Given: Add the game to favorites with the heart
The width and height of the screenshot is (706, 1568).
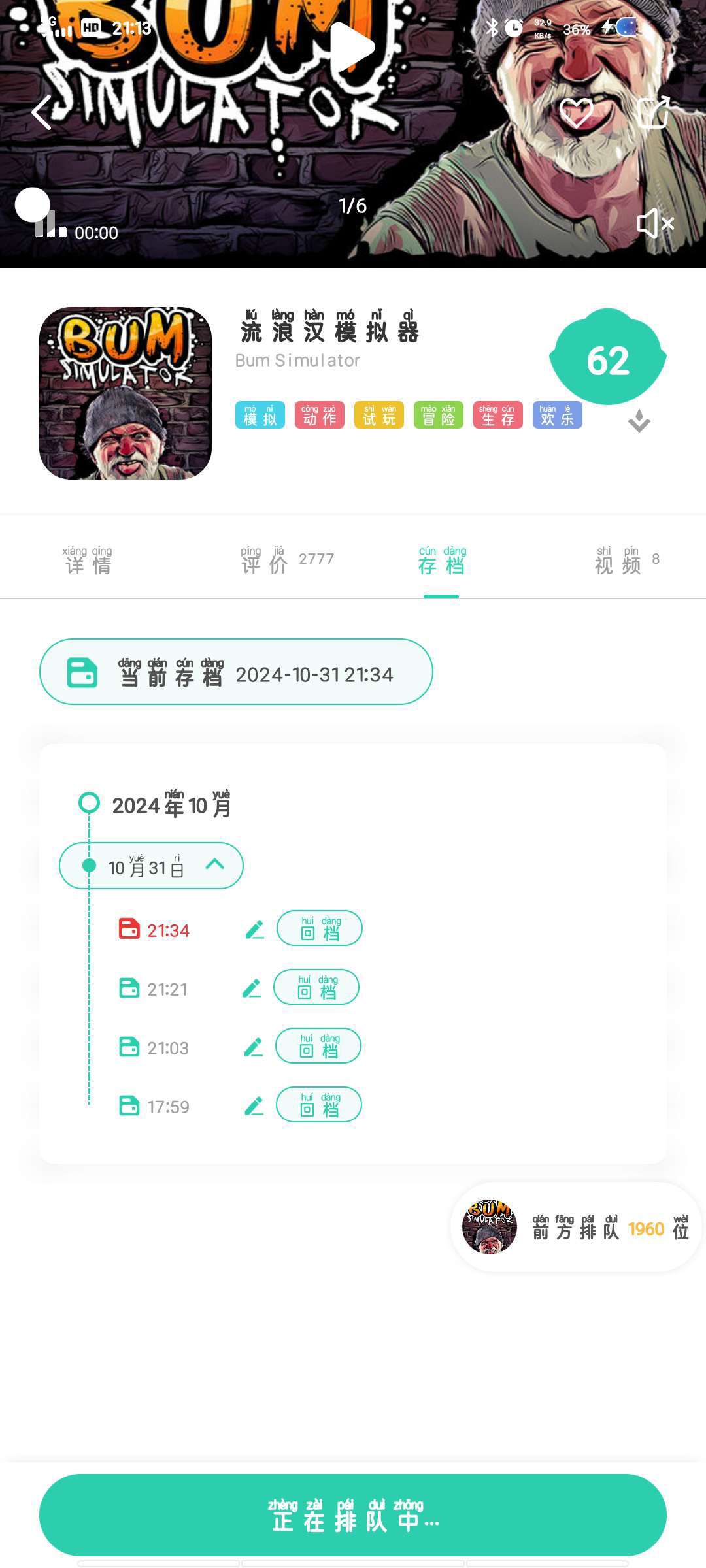Looking at the screenshot, I should click(577, 112).
